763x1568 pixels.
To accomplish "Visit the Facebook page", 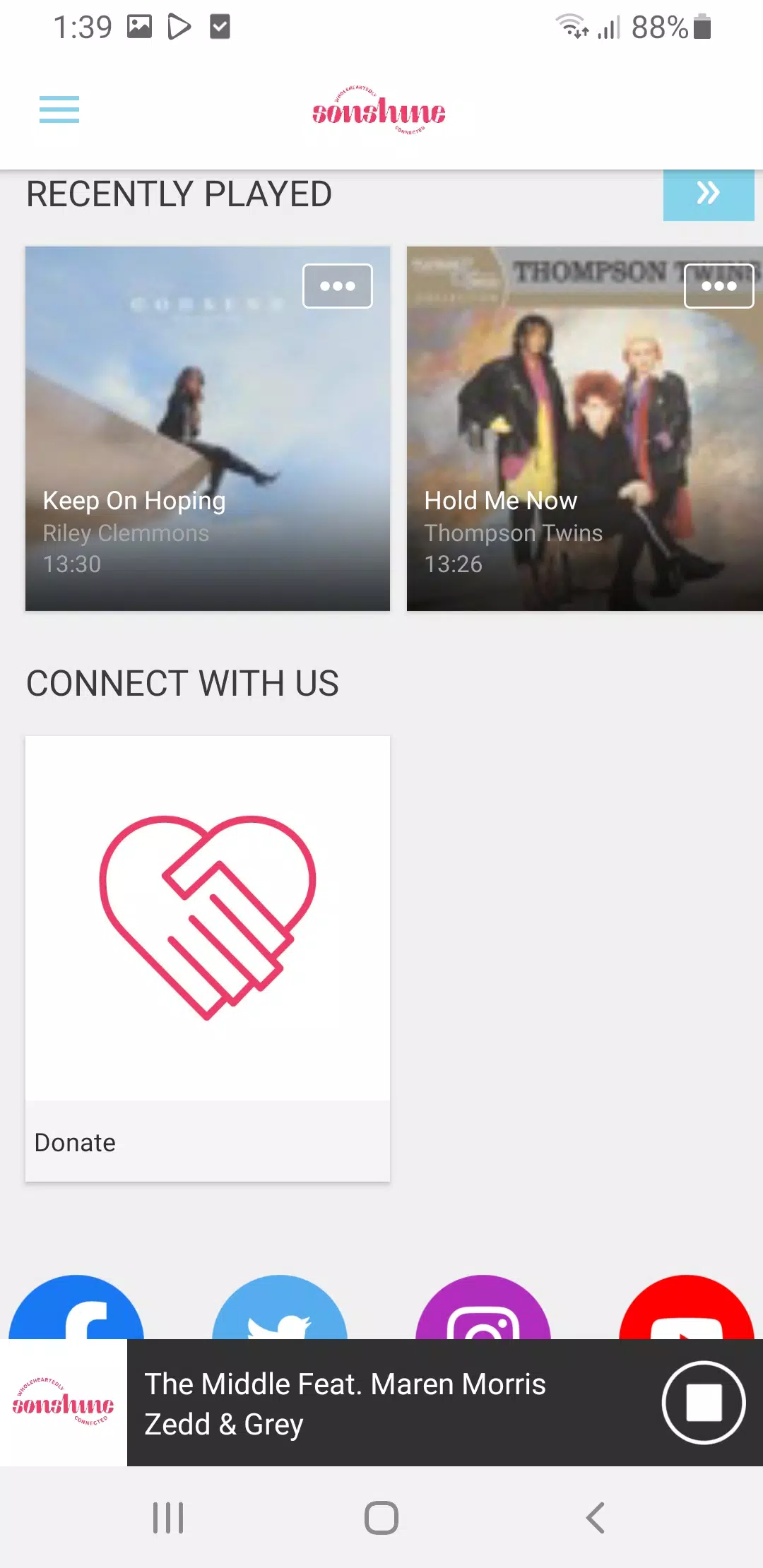I will pyautogui.click(x=76, y=1310).
